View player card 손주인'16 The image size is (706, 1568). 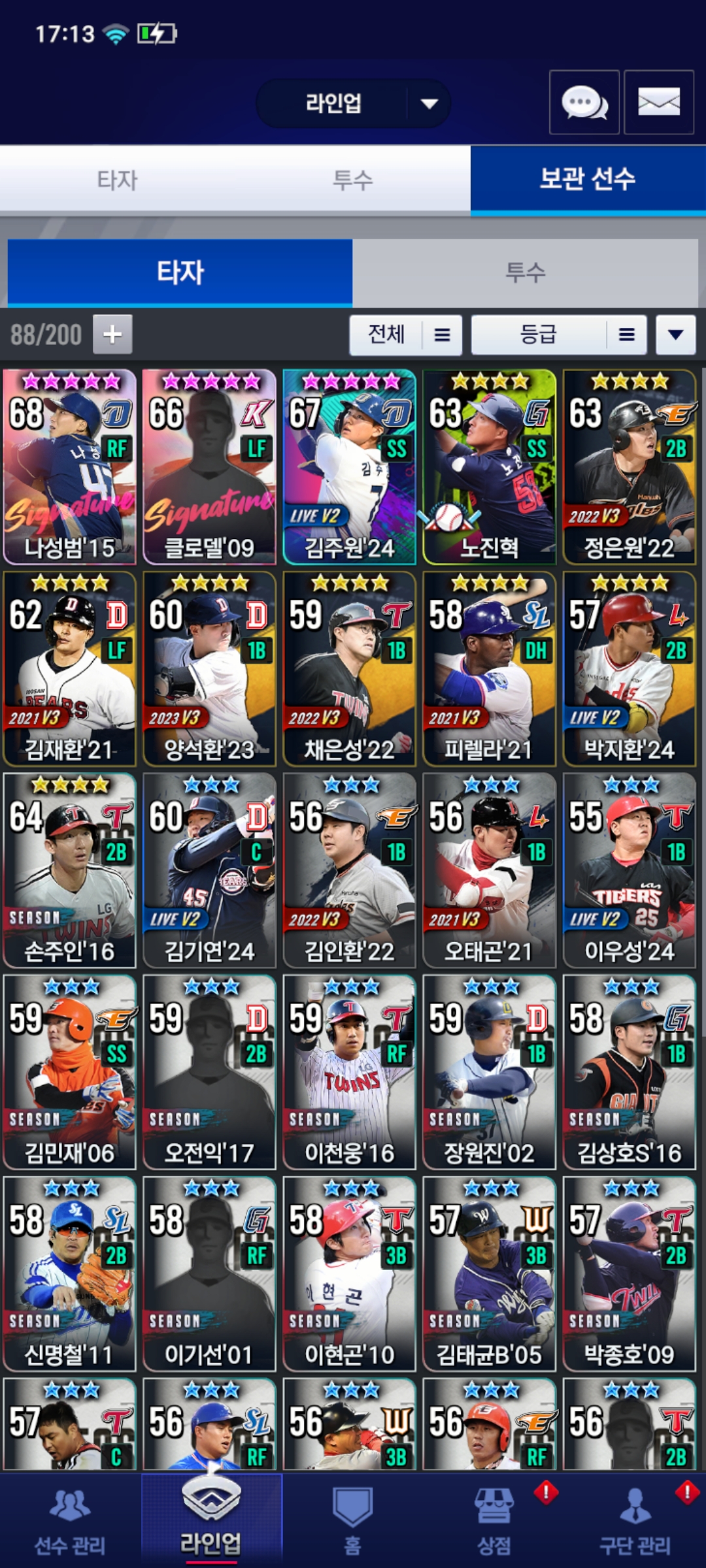point(69,870)
